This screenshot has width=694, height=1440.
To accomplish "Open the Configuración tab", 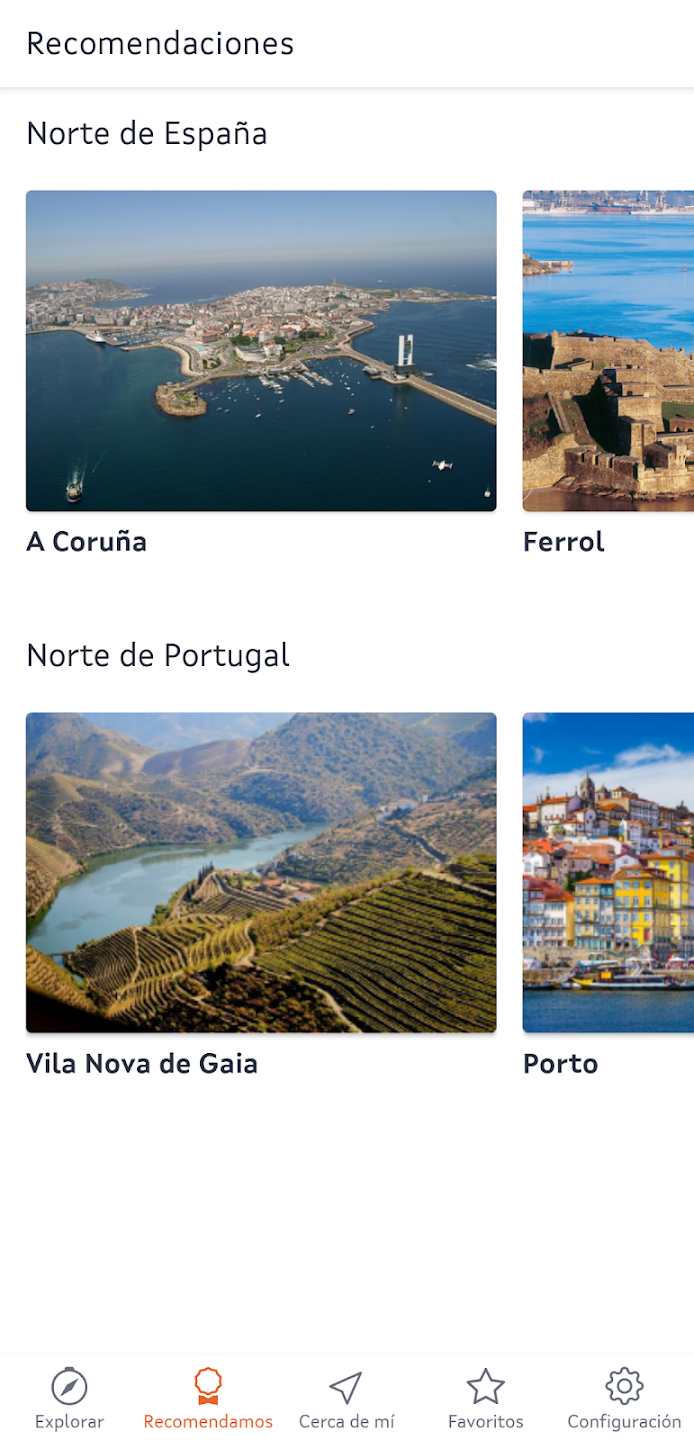I will tap(624, 1398).
